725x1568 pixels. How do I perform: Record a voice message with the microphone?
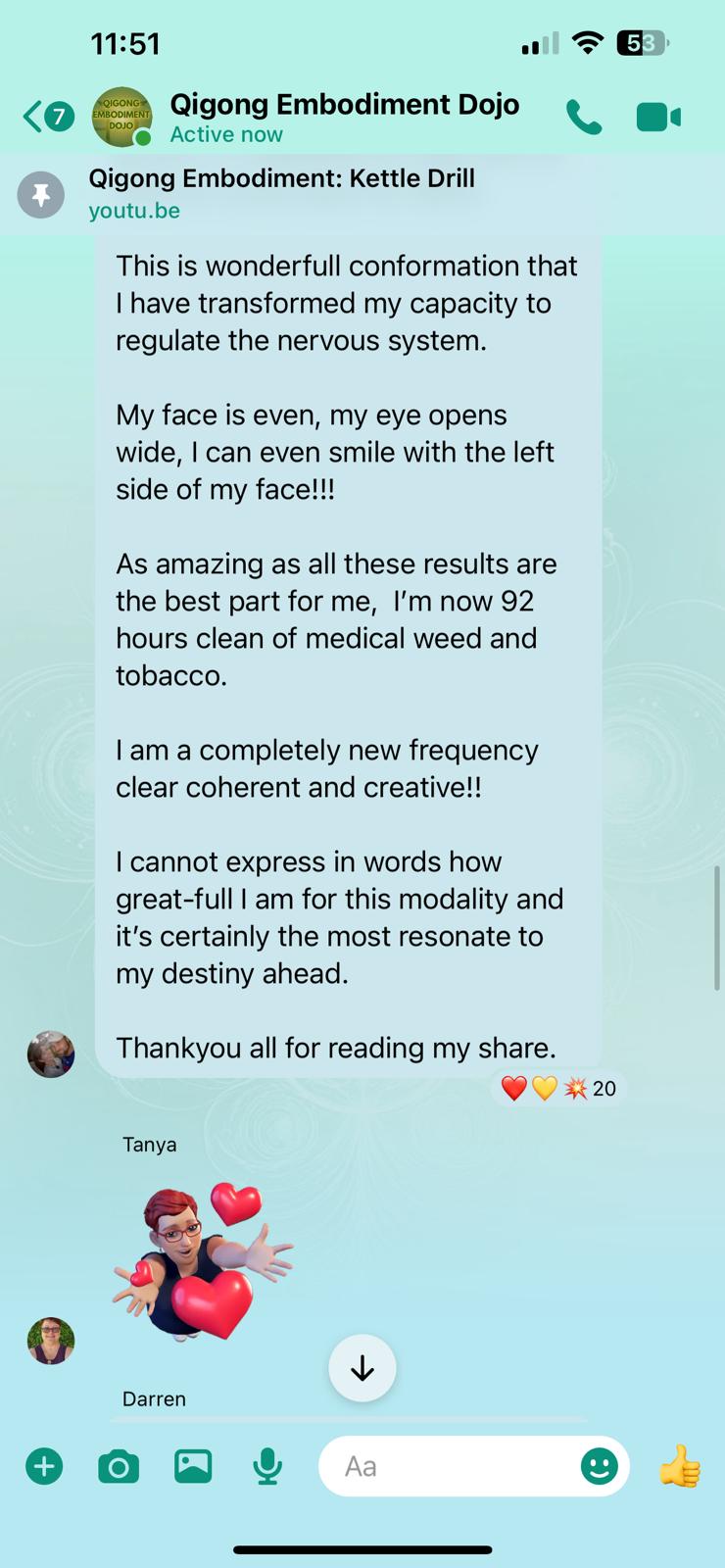(267, 1466)
